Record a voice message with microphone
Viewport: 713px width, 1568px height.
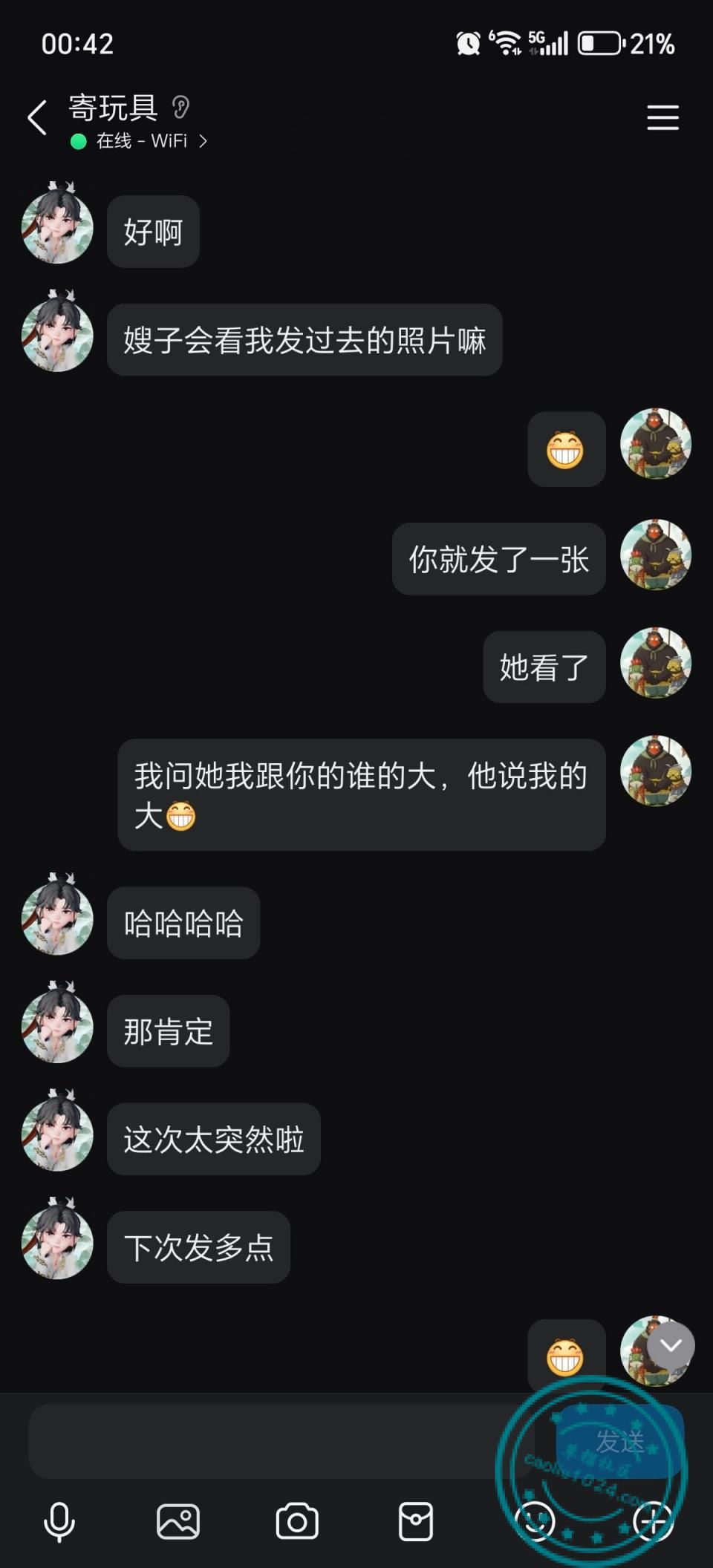click(59, 1521)
